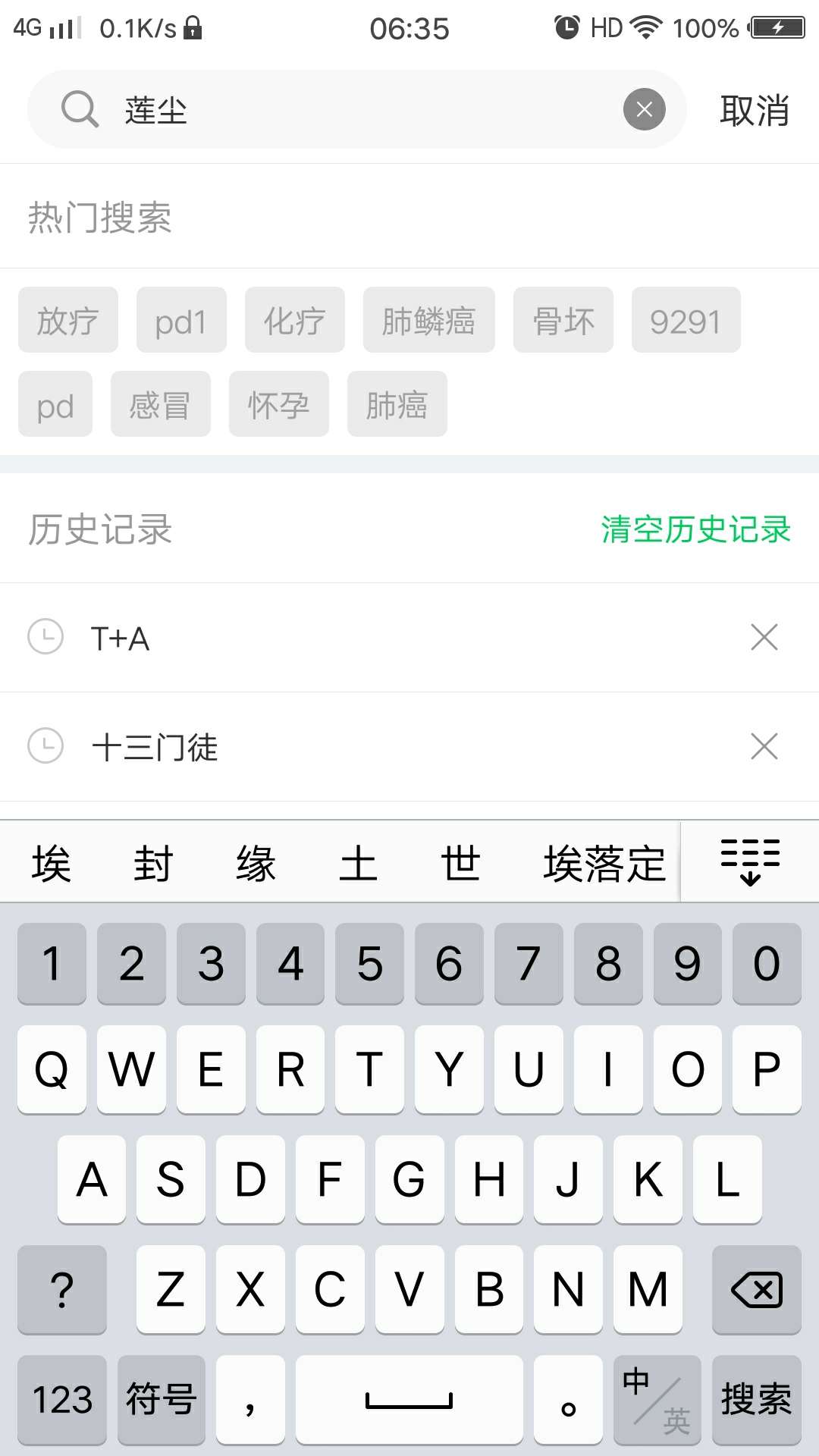This screenshot has height=1456, width=819.
Task: Clear the search text with the X icon
Action: 644,109
